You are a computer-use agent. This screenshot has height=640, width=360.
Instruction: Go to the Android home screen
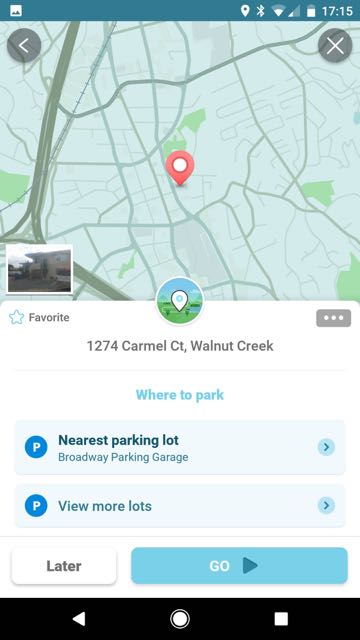[180, 619]
